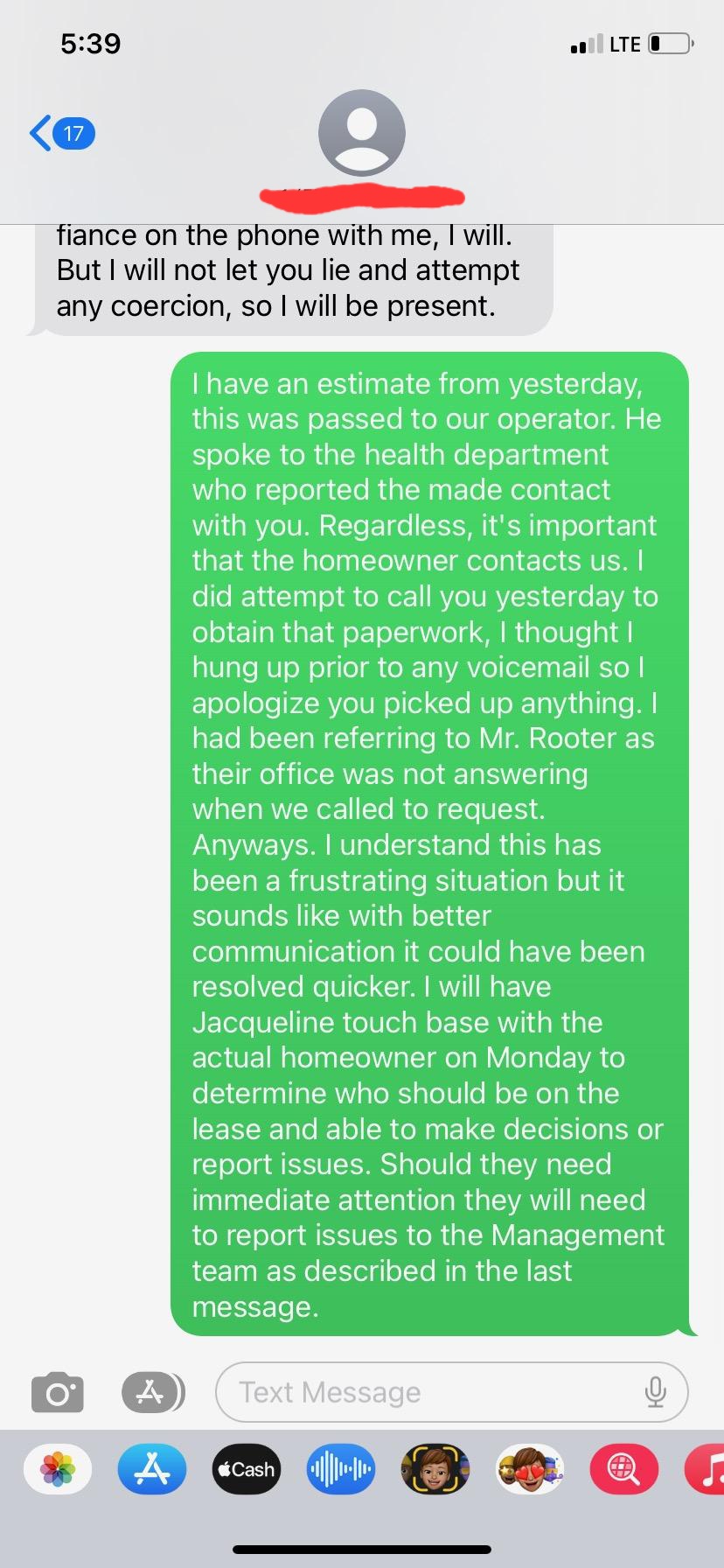Record an audio message with waveform icon

(341, 1469)
